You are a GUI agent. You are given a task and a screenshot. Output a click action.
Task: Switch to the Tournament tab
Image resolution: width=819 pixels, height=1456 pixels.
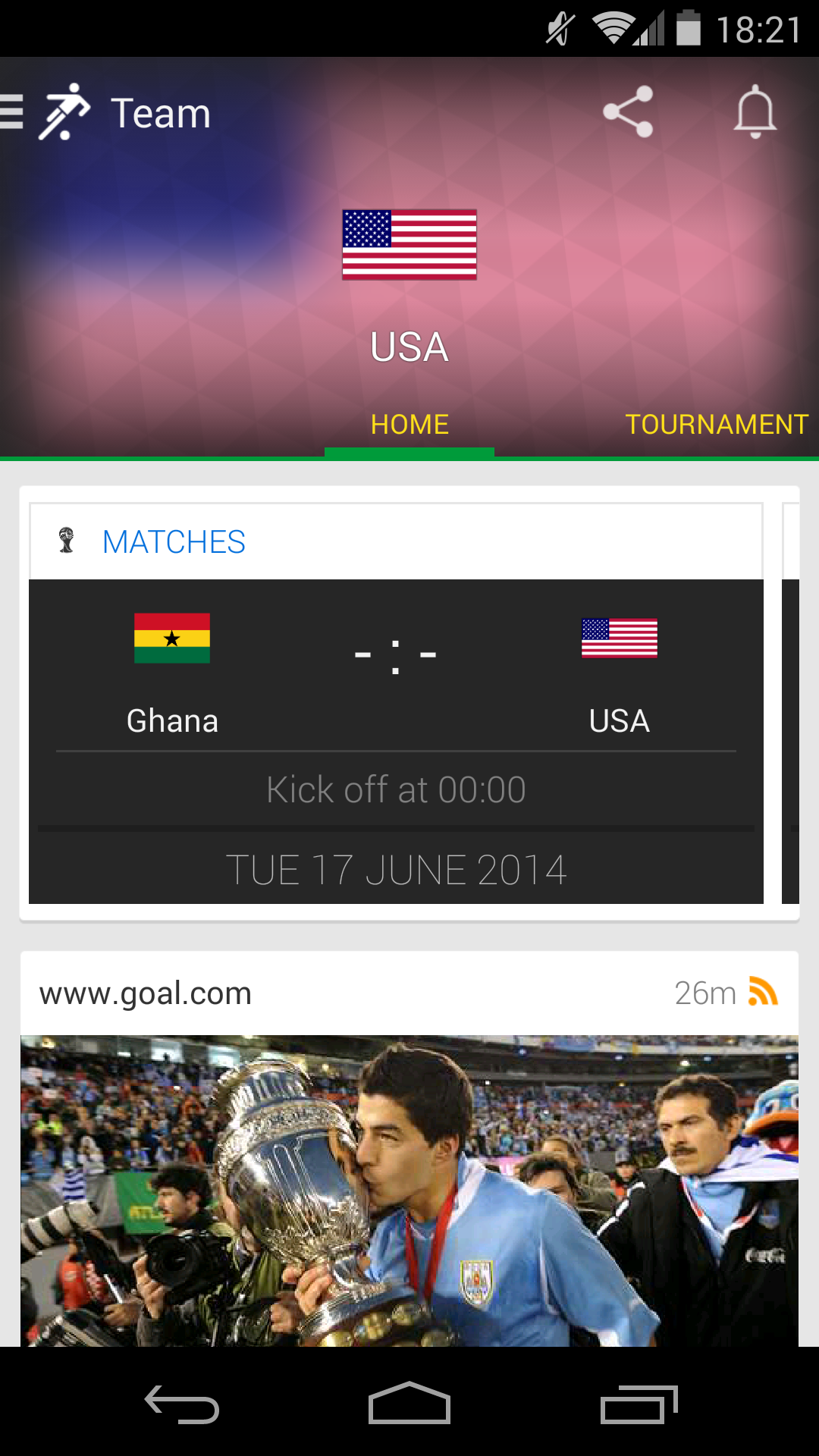coord(716,424)
